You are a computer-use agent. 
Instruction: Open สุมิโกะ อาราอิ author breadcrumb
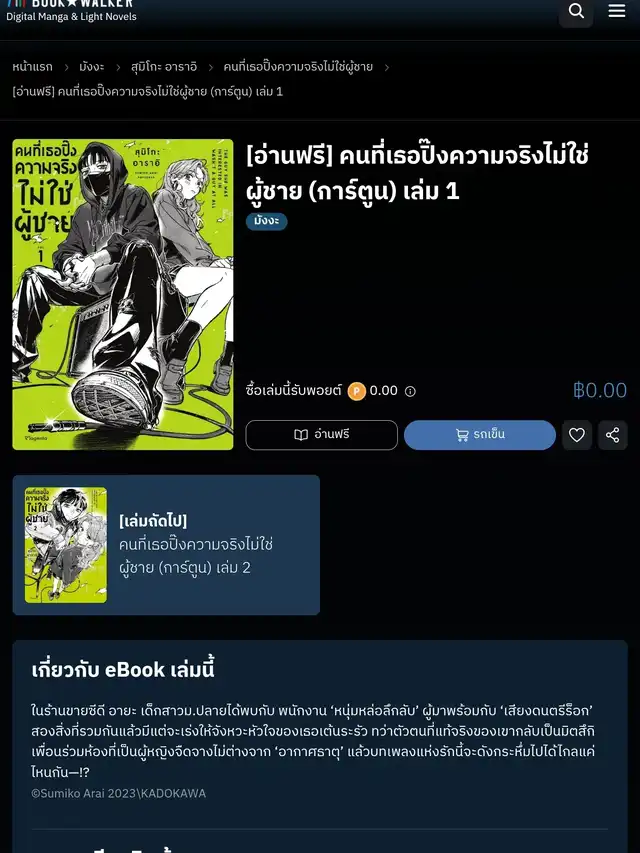pos(164,67)
